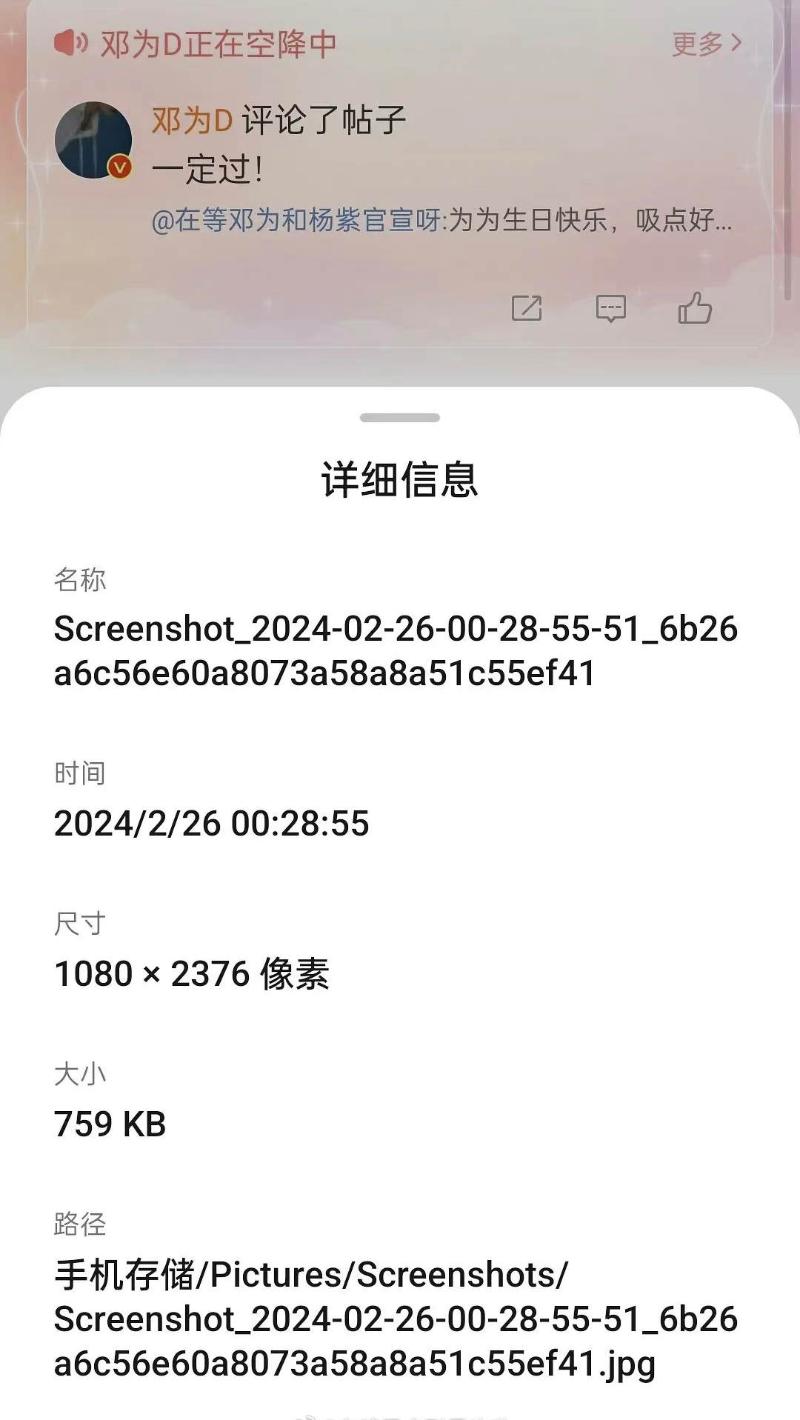Tap the handle atop the 详细信息 sheet

tap(400, 417)
